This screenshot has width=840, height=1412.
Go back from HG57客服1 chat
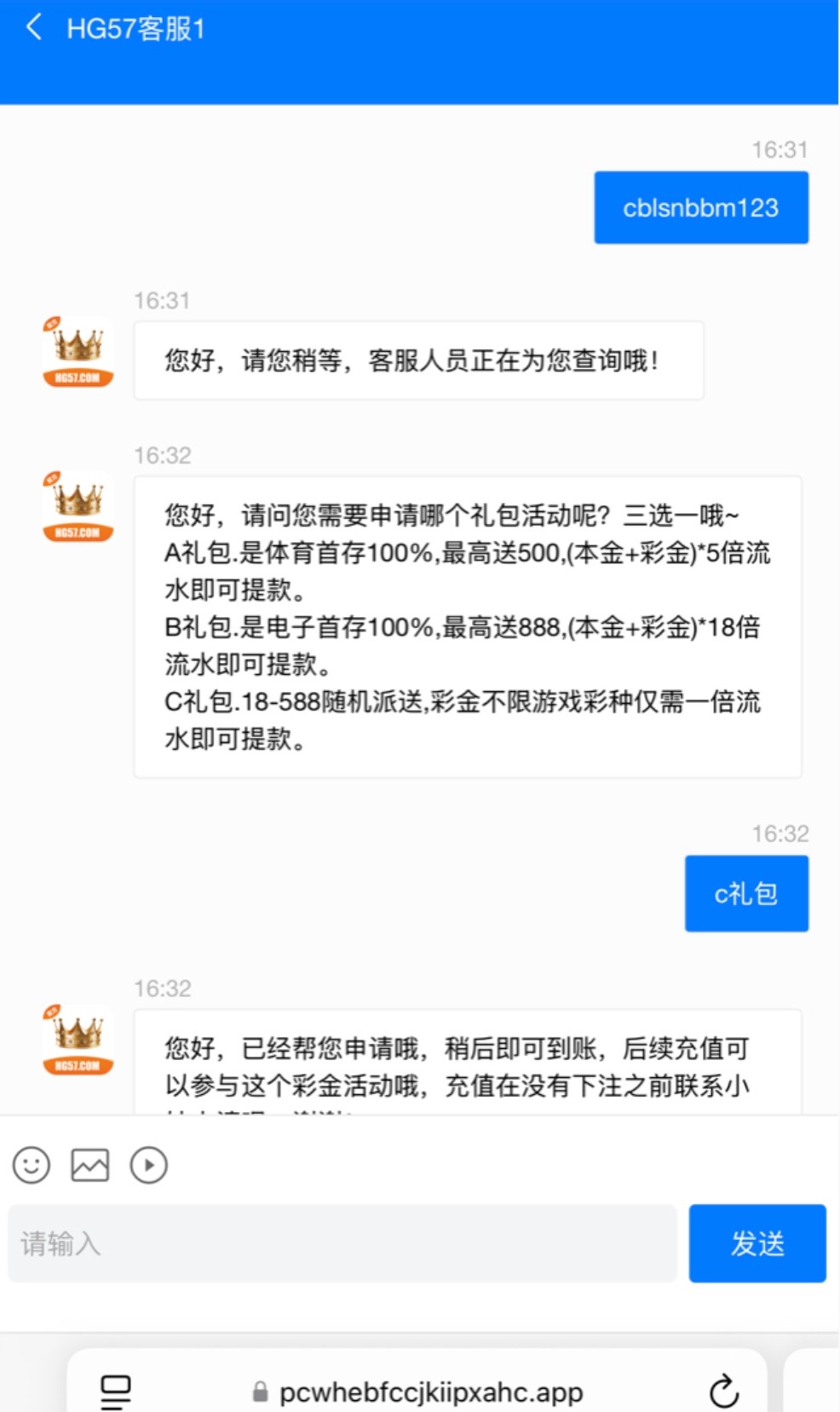tap(34, 27)
